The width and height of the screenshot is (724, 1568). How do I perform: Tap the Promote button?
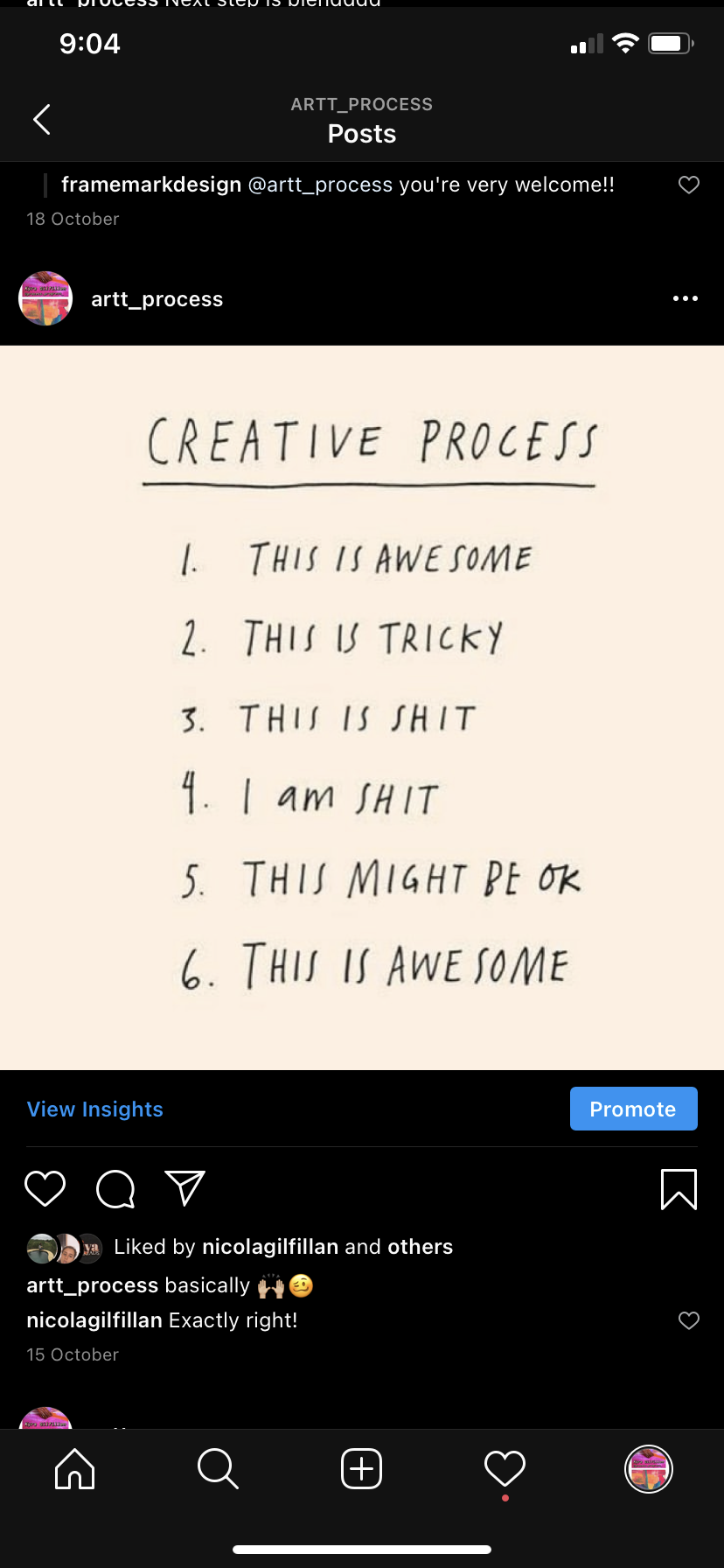pos(633,1109)
